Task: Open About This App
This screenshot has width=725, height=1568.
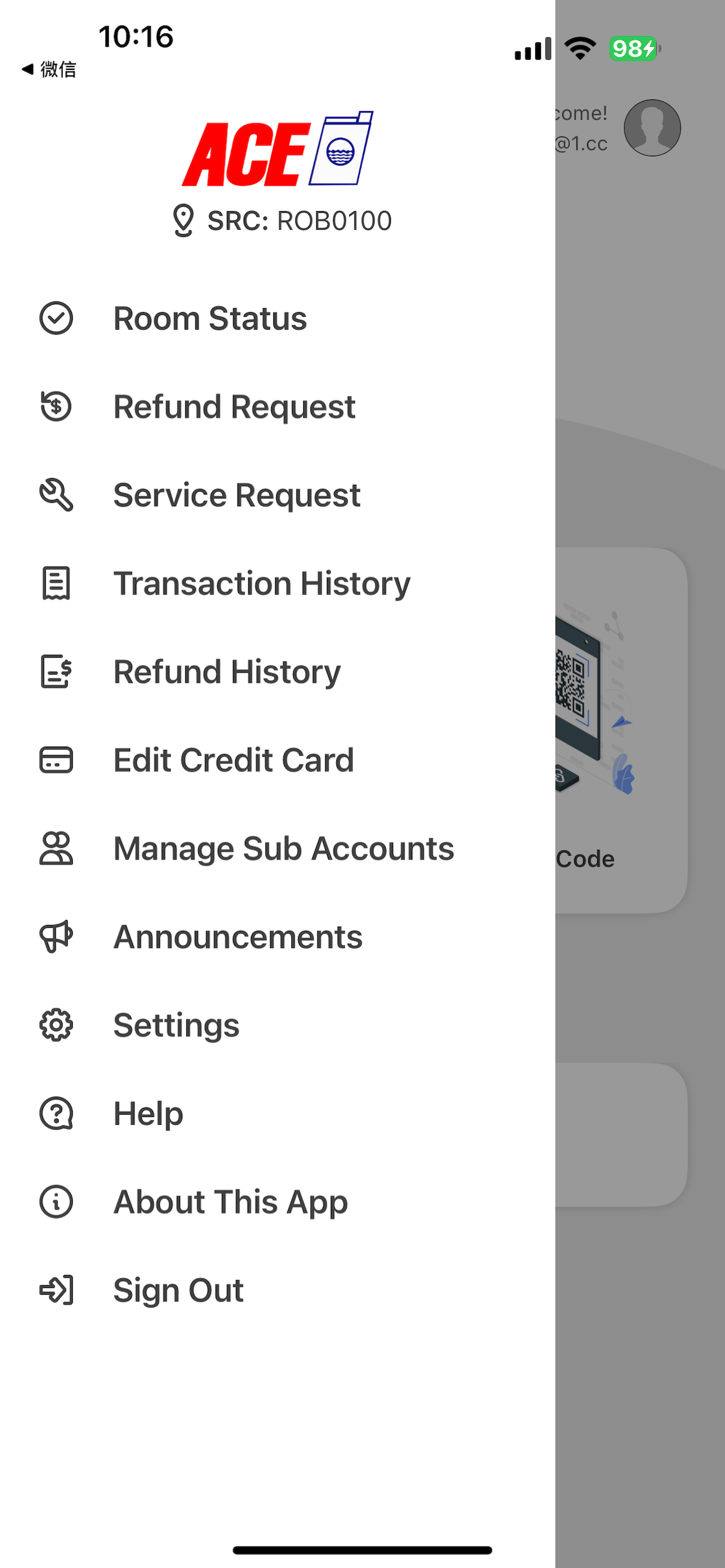Action: (x=277, y=1202)
